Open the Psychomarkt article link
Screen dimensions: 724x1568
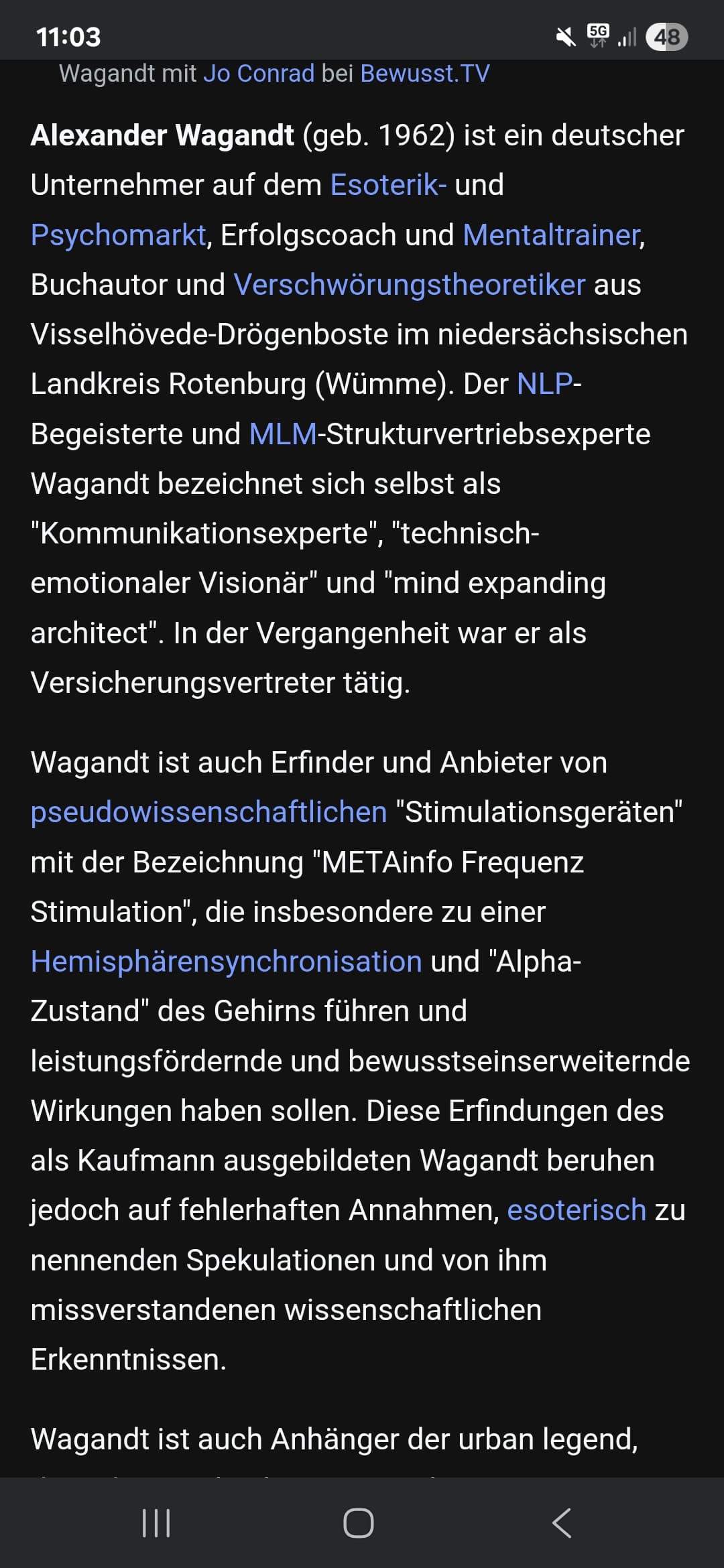[119, 235]
